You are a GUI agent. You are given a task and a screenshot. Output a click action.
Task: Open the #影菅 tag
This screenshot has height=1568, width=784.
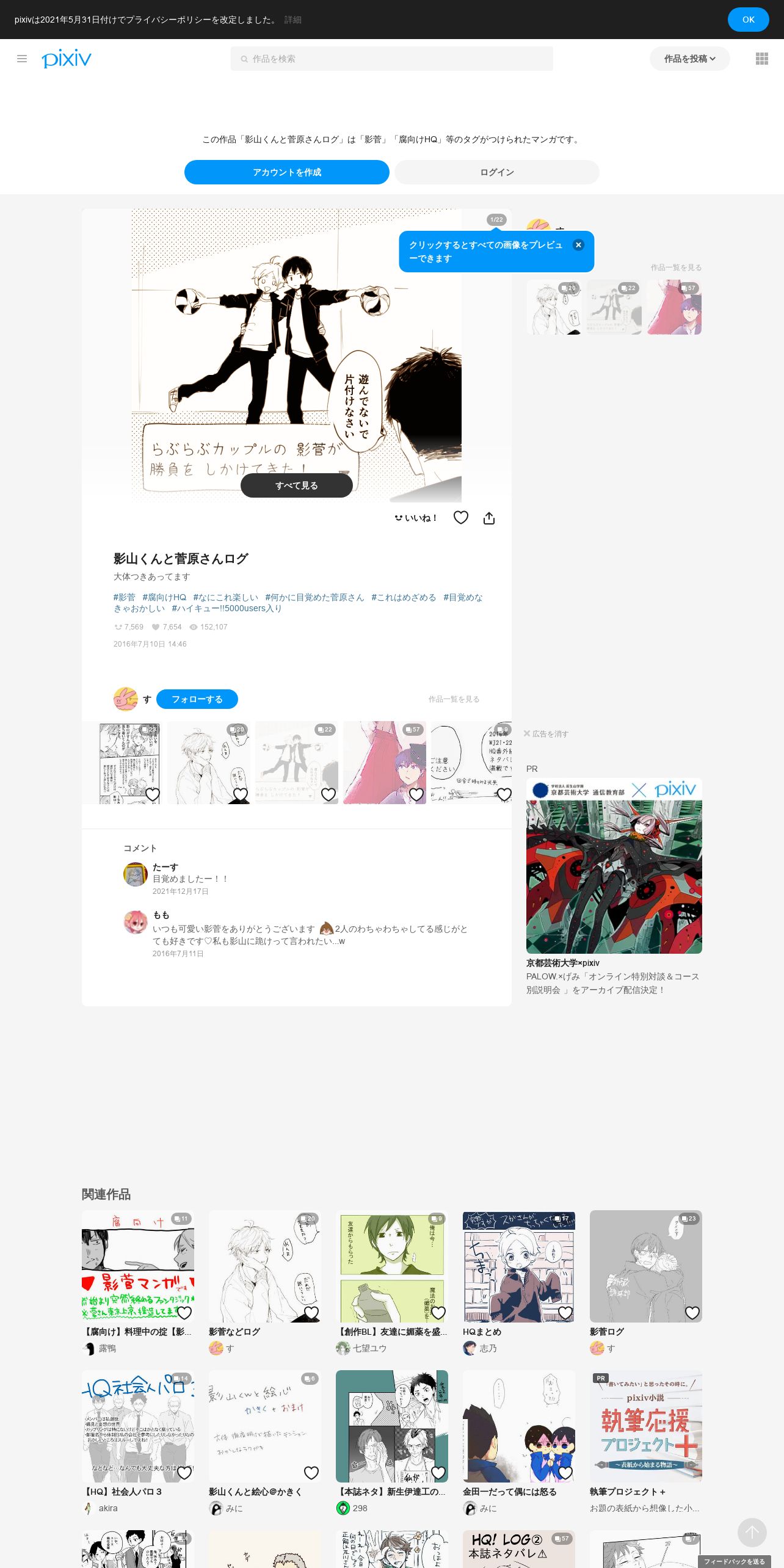(x=124, y=597)
